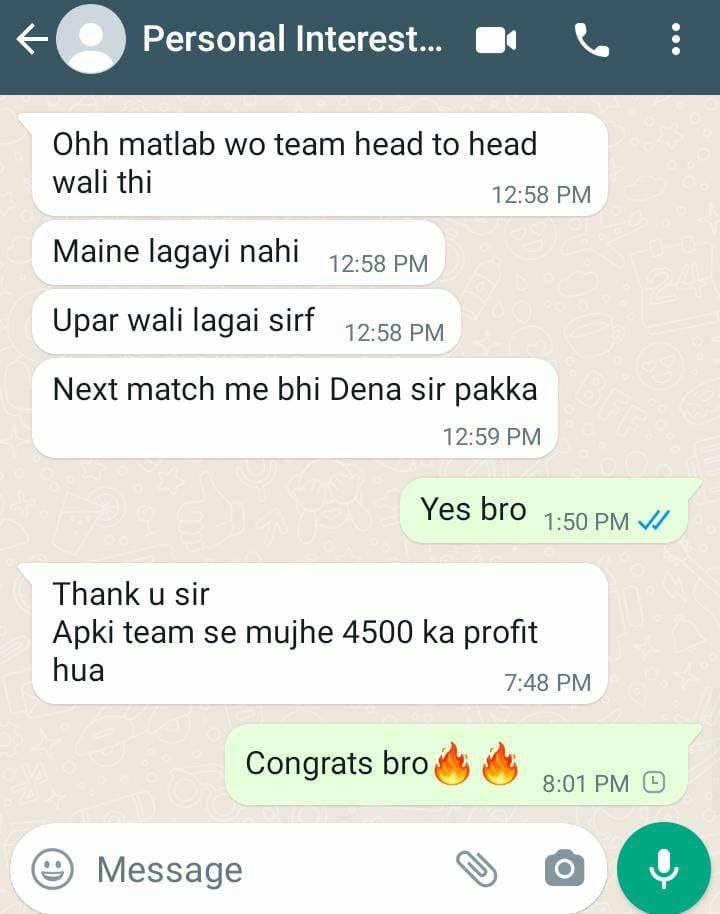Go back to the chat list
The width and height of the screenshot is (720, 914).
tap(32, 40)
